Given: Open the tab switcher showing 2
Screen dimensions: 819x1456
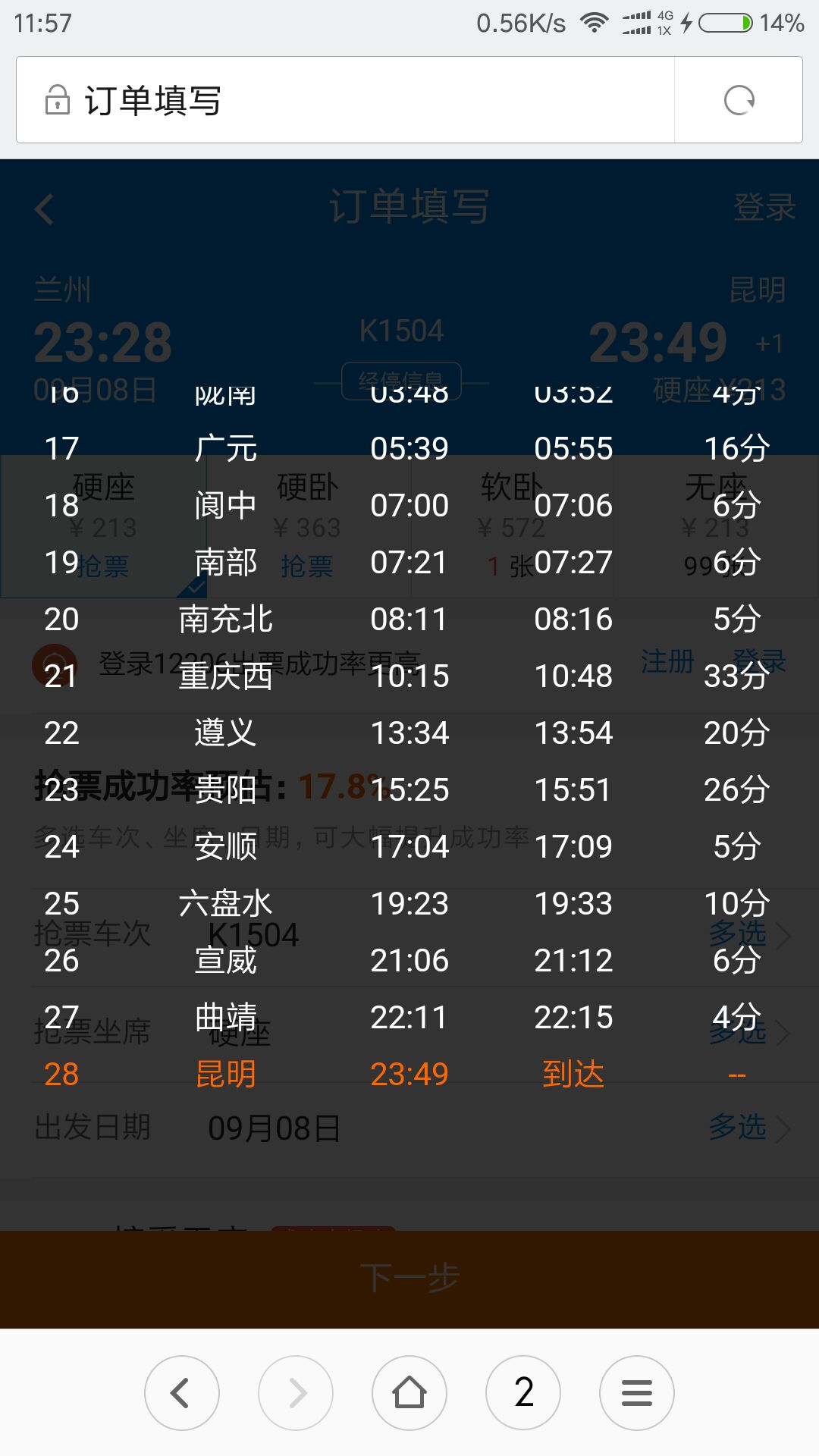Looking at the screenshot, I should 523,1393.
